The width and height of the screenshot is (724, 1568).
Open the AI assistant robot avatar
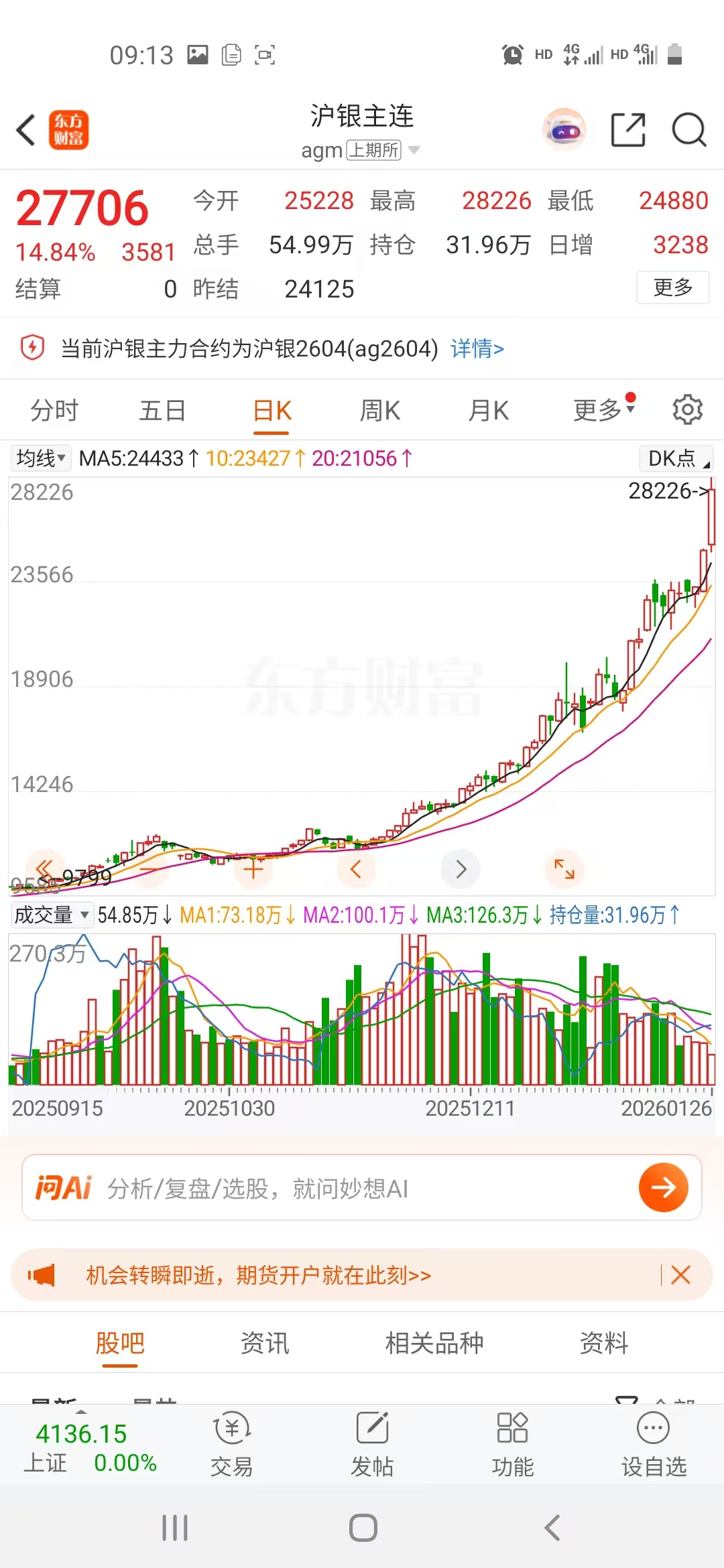(564, 129)
